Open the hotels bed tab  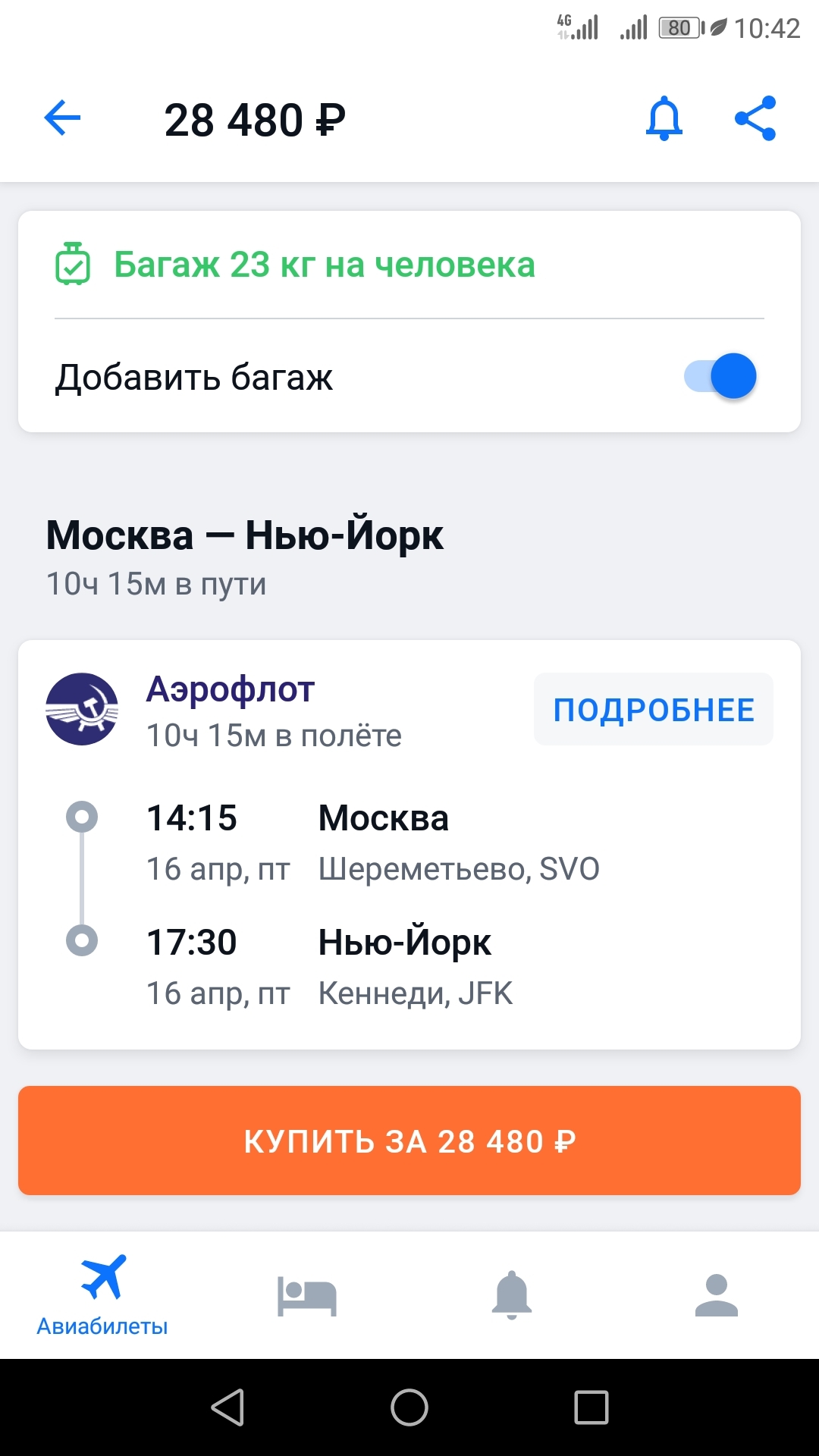(307, 1295)
